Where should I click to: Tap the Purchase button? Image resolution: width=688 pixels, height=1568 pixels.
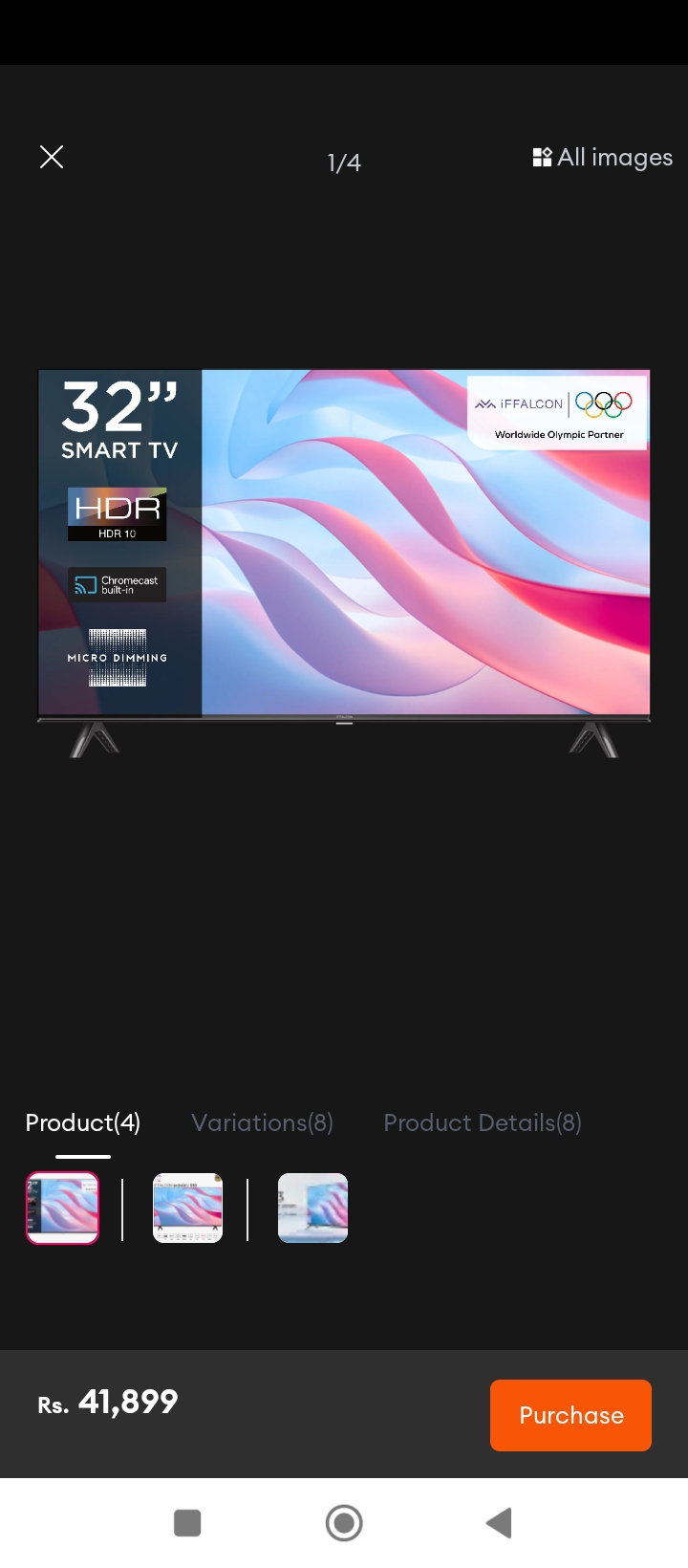[570, 1415]
